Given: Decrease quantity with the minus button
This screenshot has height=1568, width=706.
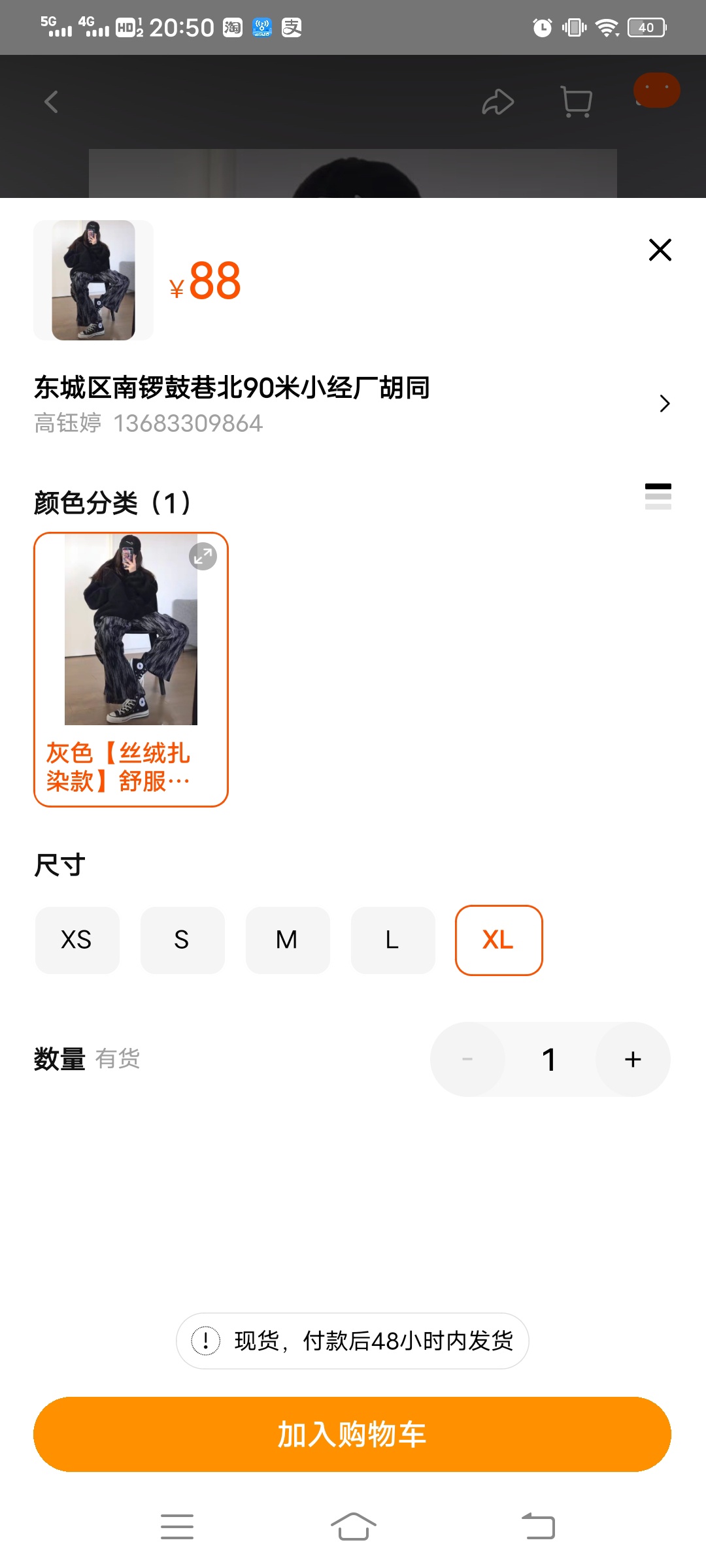Looking at the screenshot, I should click(x=467, y=1059).
